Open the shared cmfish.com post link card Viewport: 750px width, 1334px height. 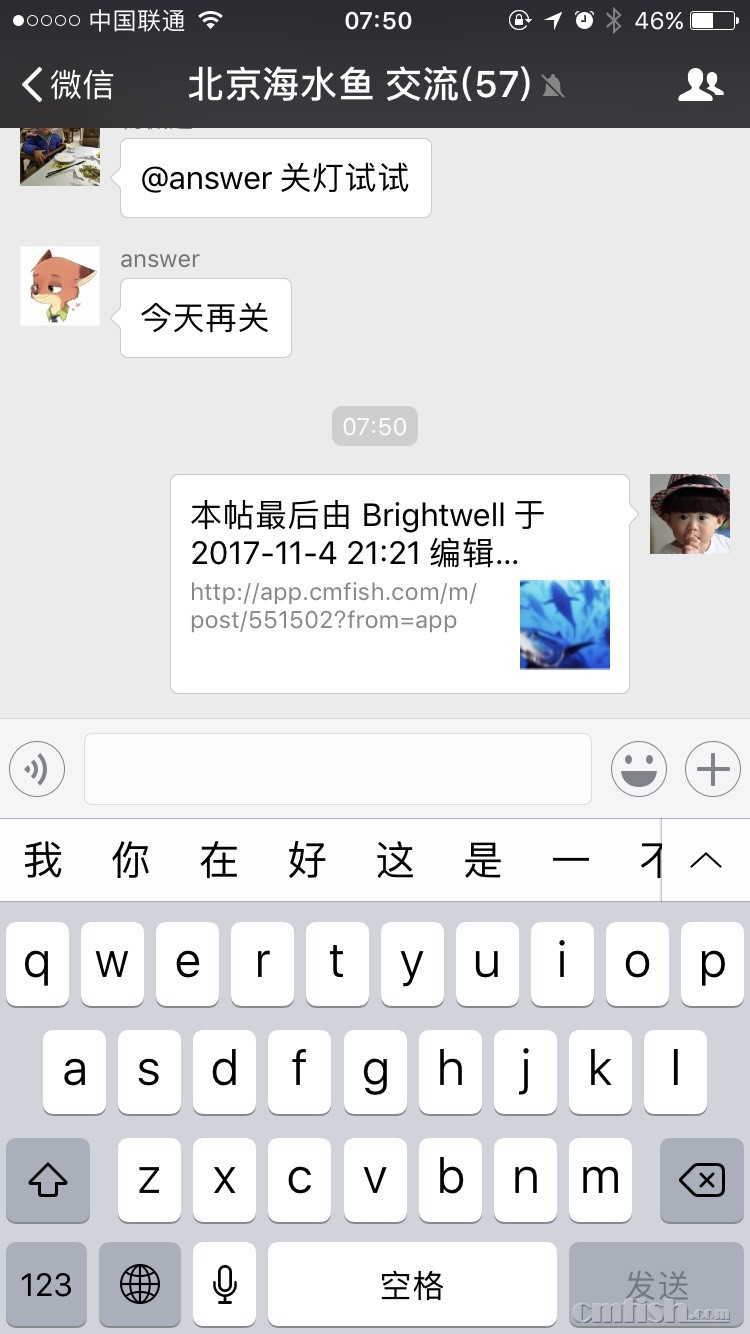(x=399, y=583)
